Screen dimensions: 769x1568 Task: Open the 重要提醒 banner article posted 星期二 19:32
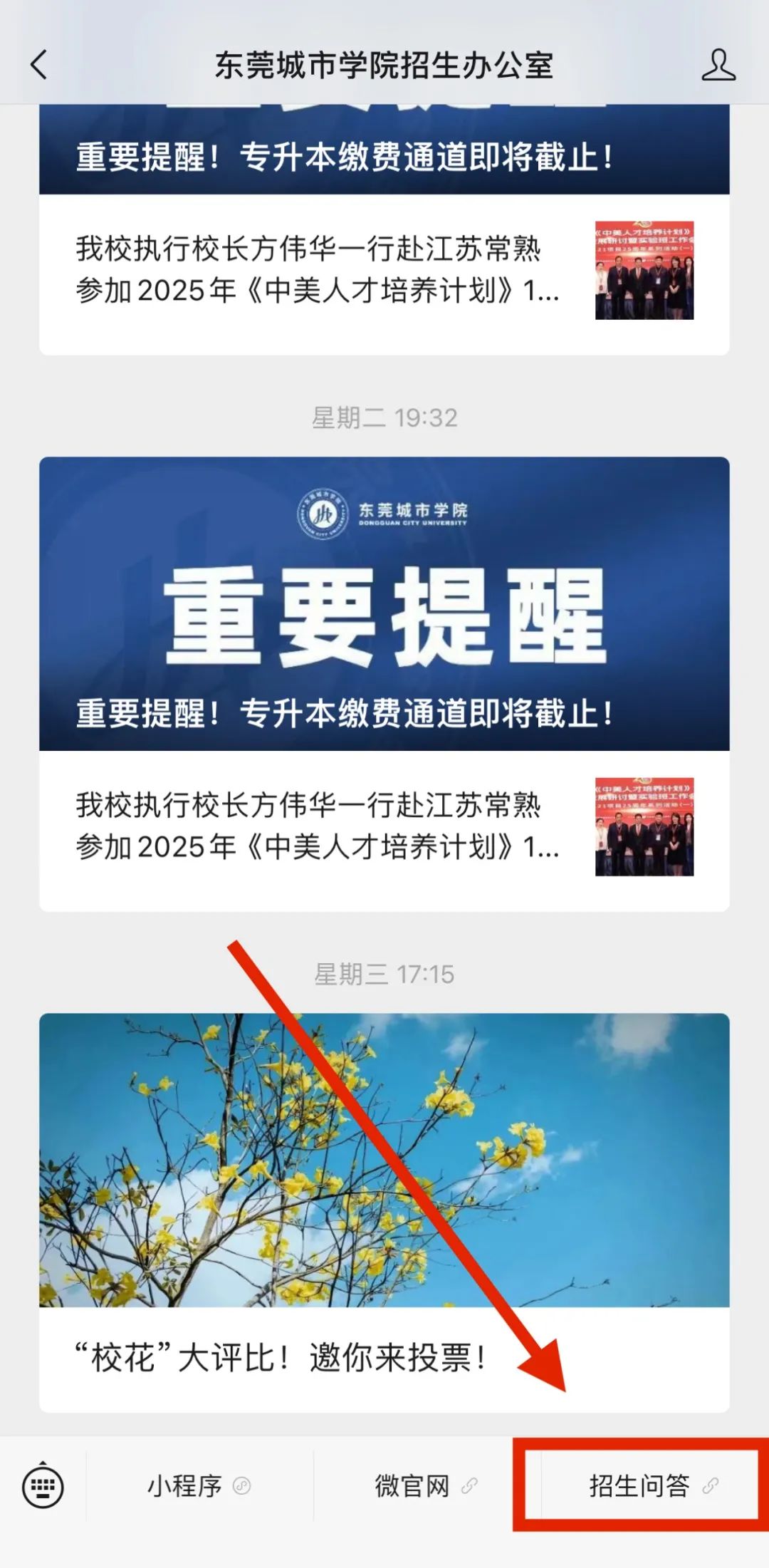point(384,603)
